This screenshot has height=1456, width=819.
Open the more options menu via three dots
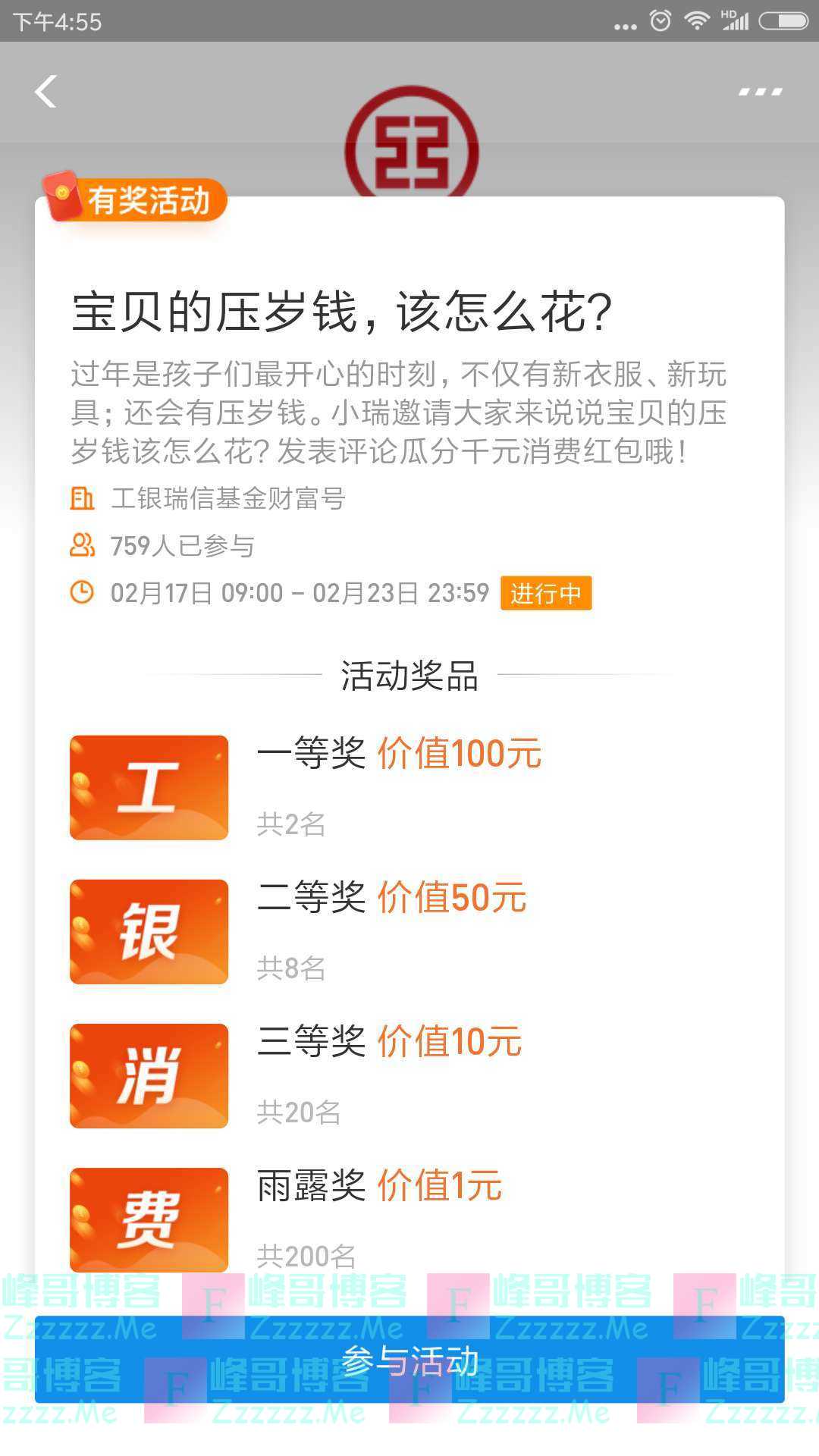click(x=761, y=91)
